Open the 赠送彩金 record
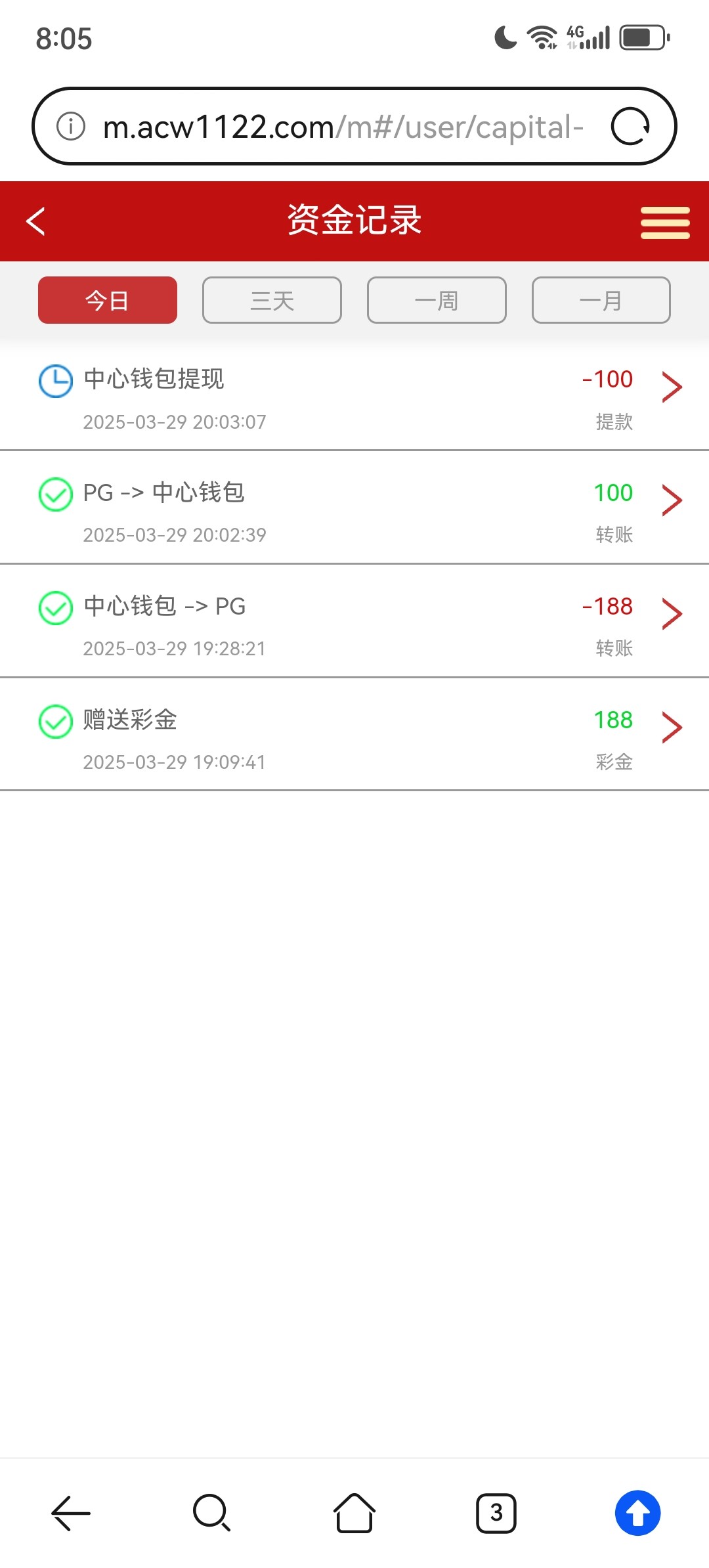Viewport: 709px width, 1568px height. [354, 735]
